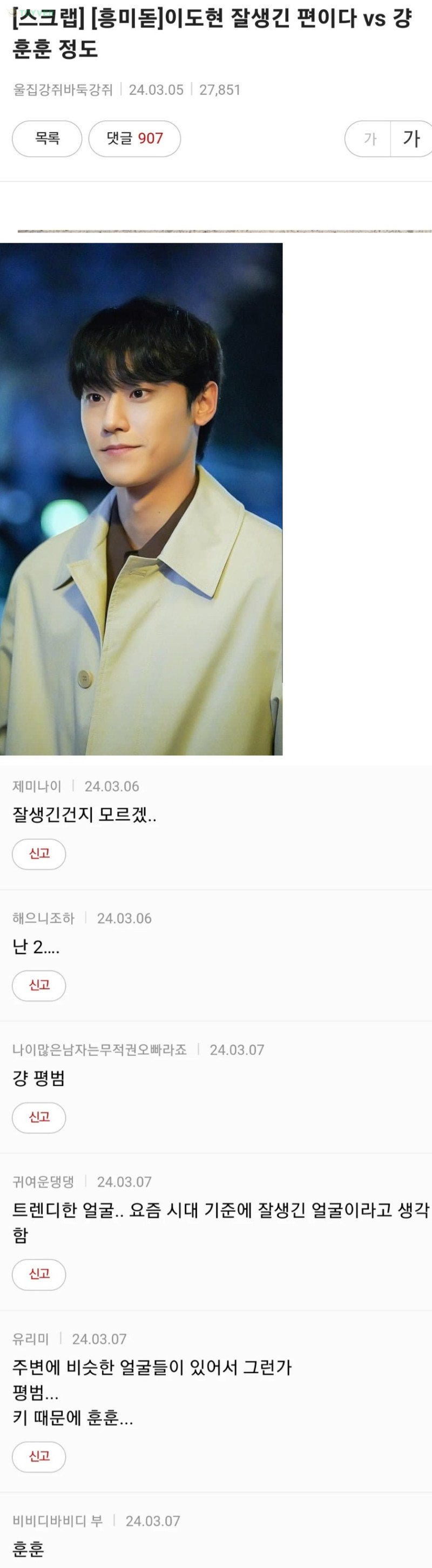Report 귀여운댕댕's comment with 신고
The image size is (432, 1568).
point(39,1273)
